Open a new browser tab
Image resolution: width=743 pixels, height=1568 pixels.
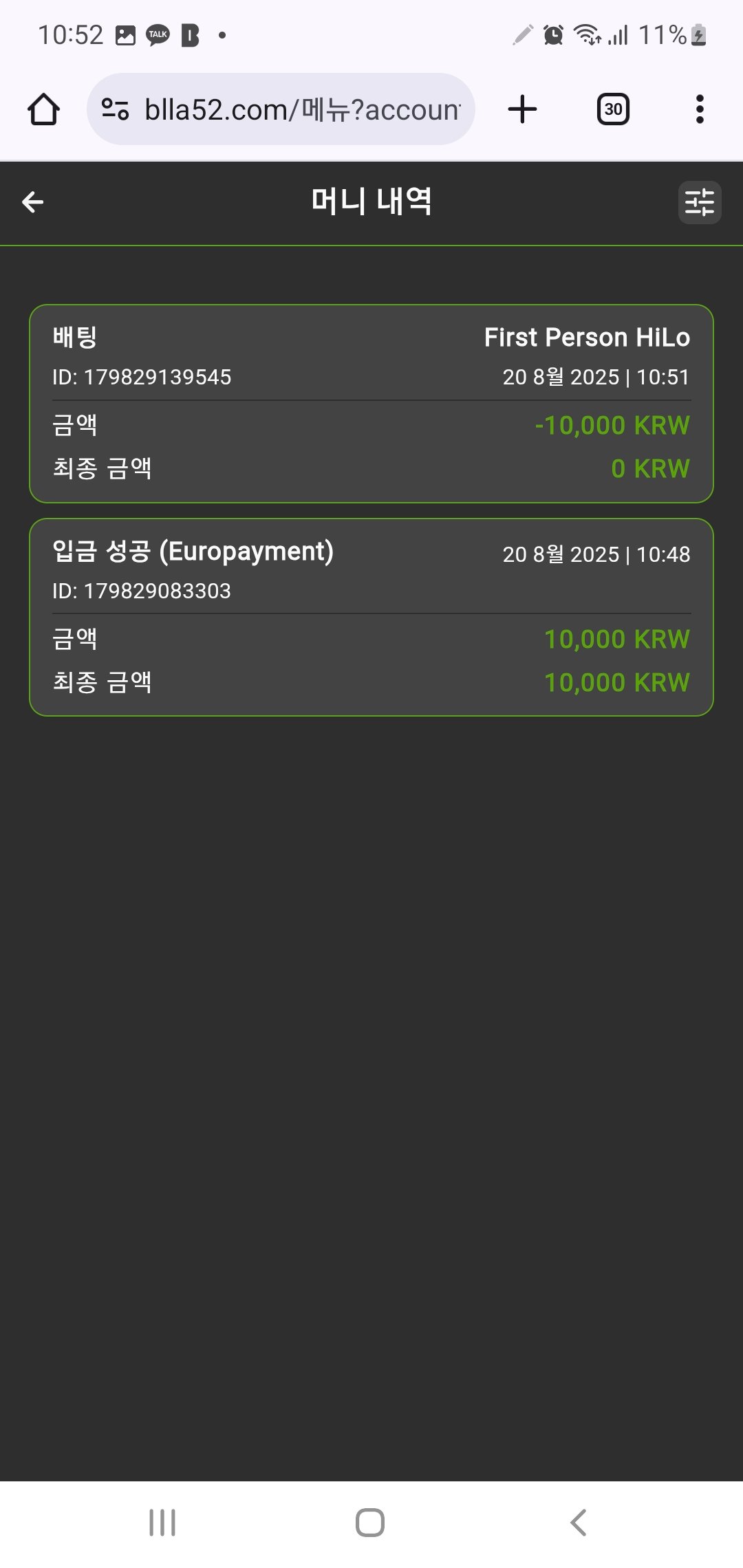(x=522, y=109)
